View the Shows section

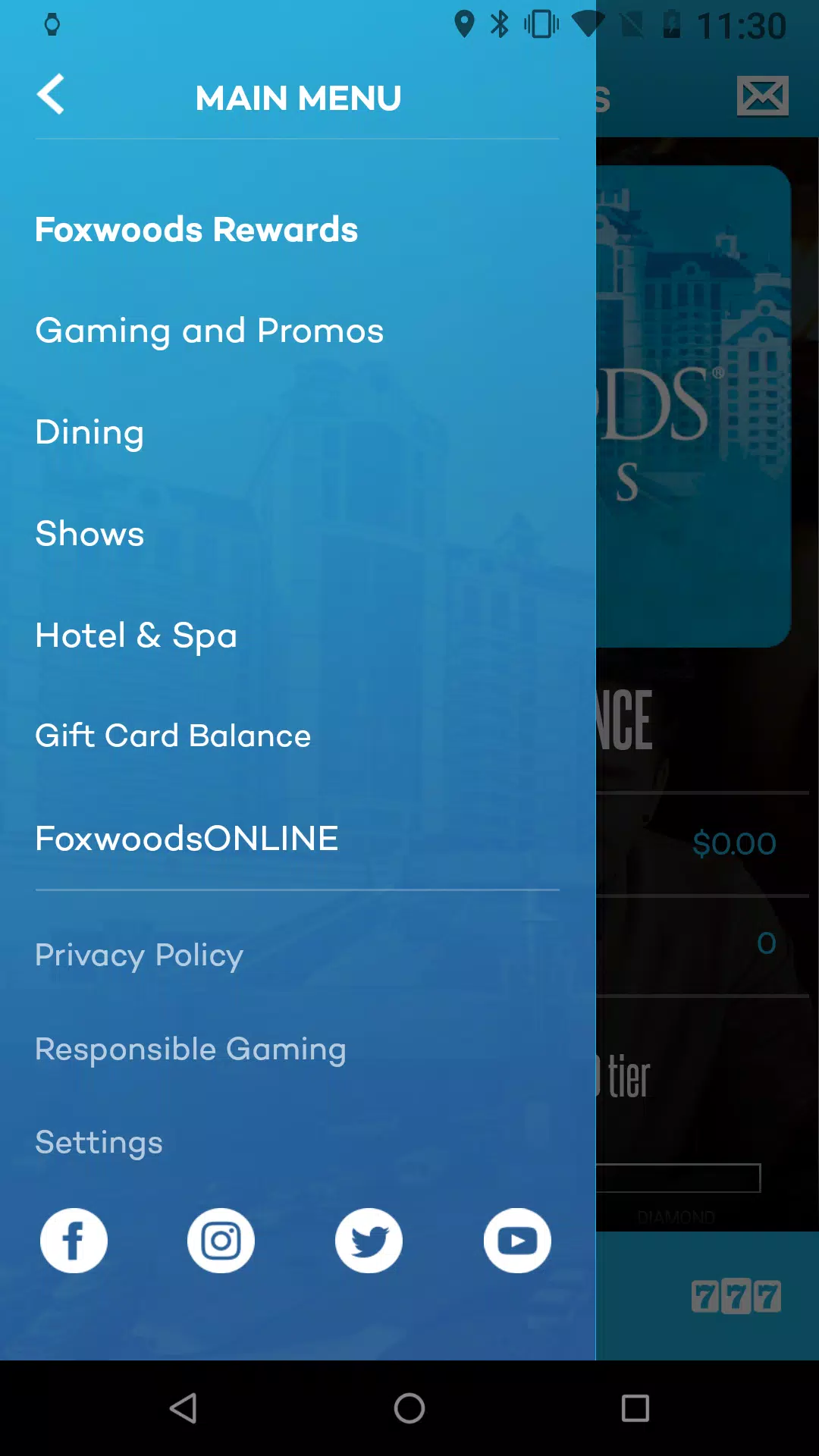click(89, 534)
